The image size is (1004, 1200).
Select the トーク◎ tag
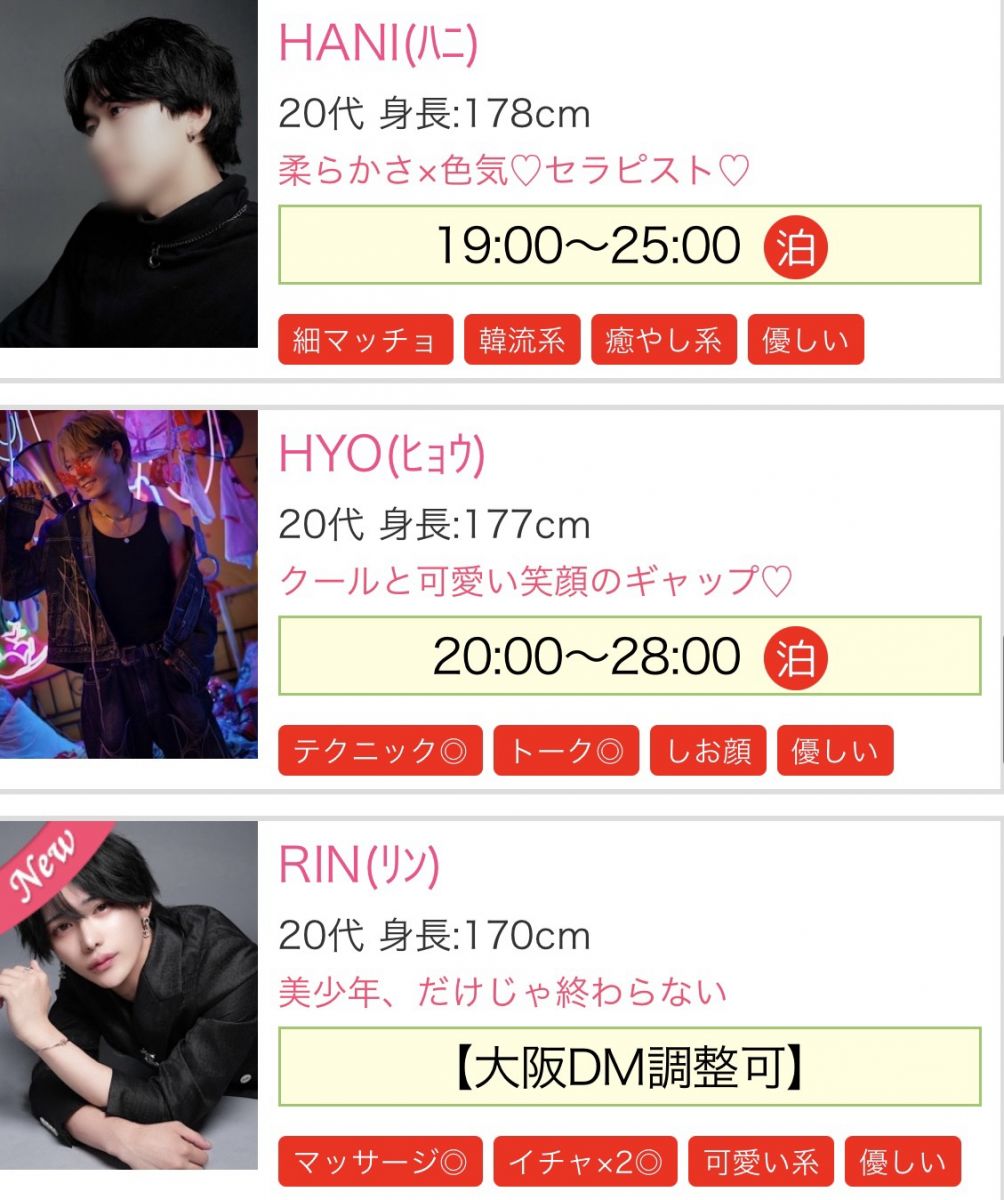point(566,751)
